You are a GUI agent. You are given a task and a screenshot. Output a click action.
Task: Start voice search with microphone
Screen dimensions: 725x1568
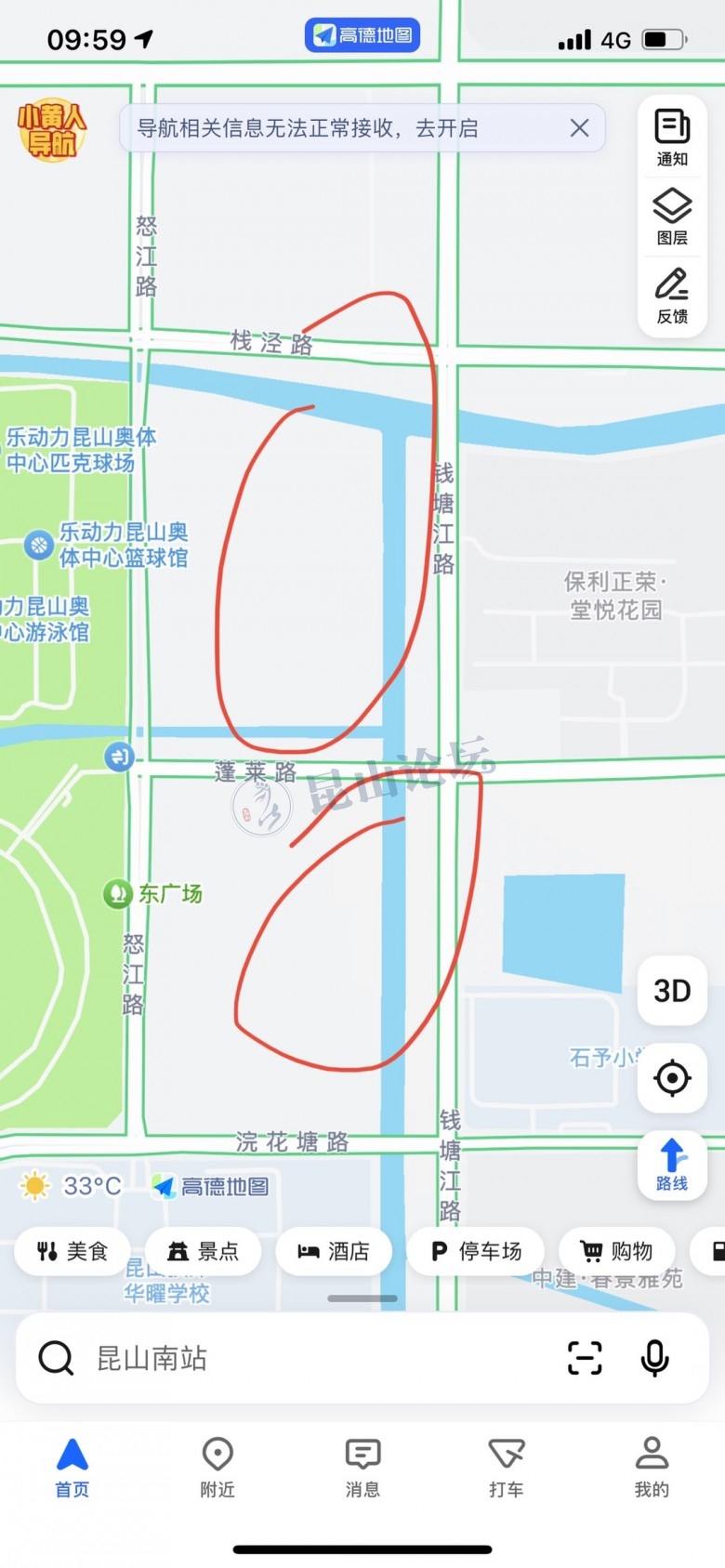pyautogui.click(x=654, y=1359)
